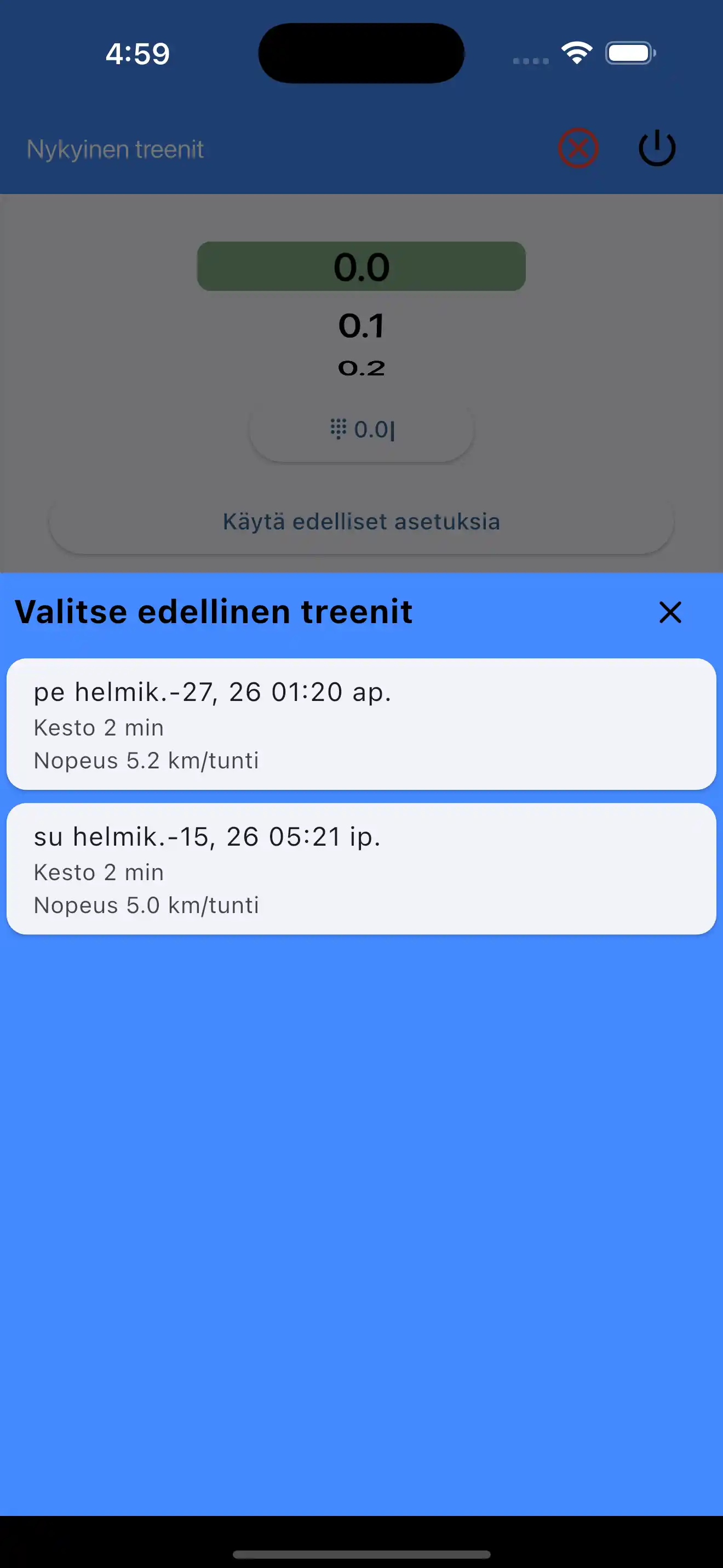Tap the red cancel circle icon
Image resolution: width=723 pixels, height=1568 pixels.
pos(578,147)
